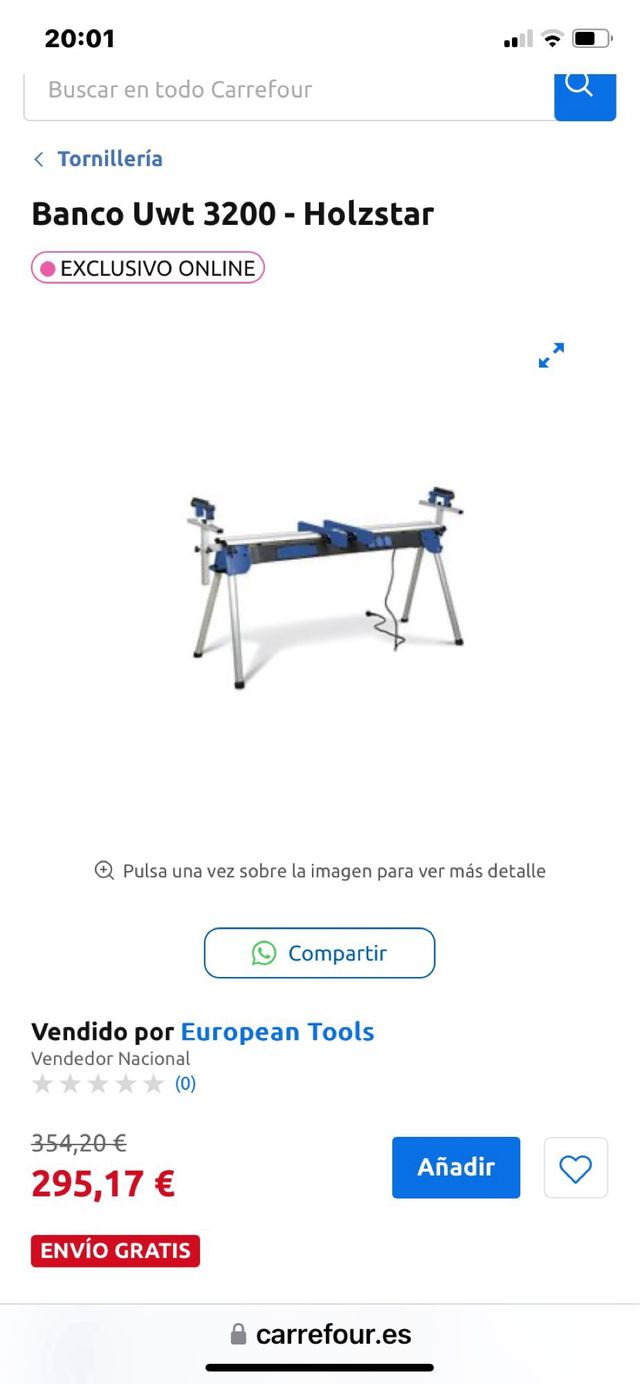Open the European Tools seller page
The height and width of the screenshot is (1384, 640).
277,1032
